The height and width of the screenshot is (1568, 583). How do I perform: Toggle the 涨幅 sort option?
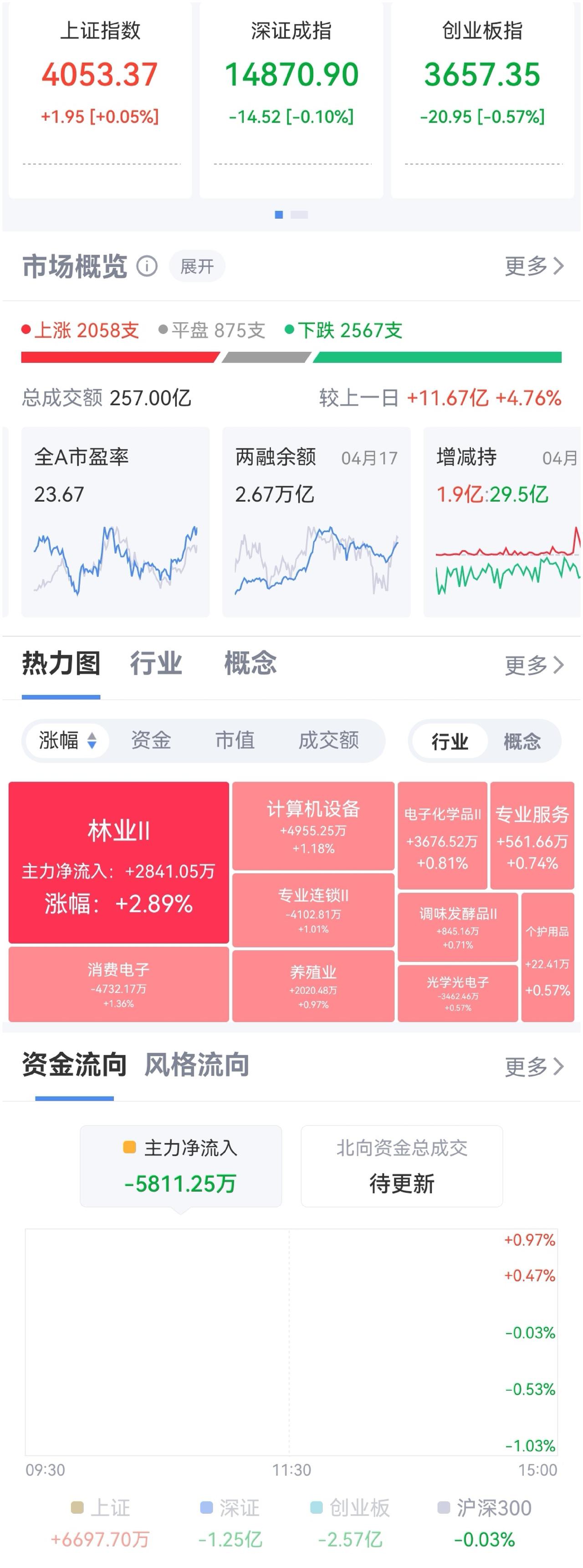point(67,741)
